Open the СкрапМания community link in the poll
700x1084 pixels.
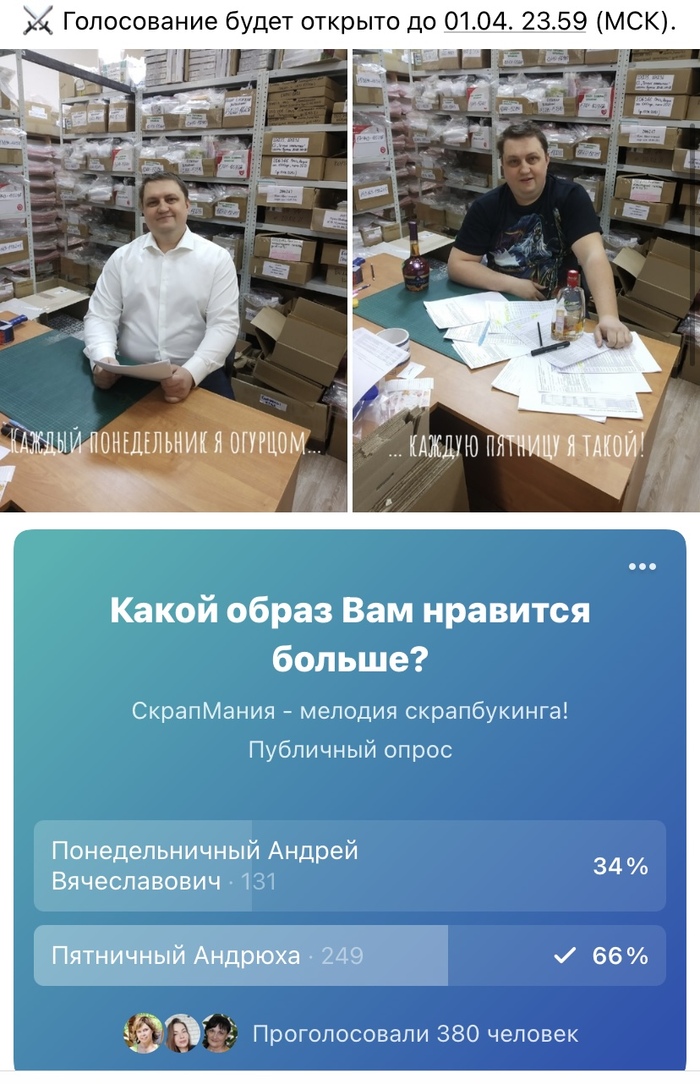350,711
